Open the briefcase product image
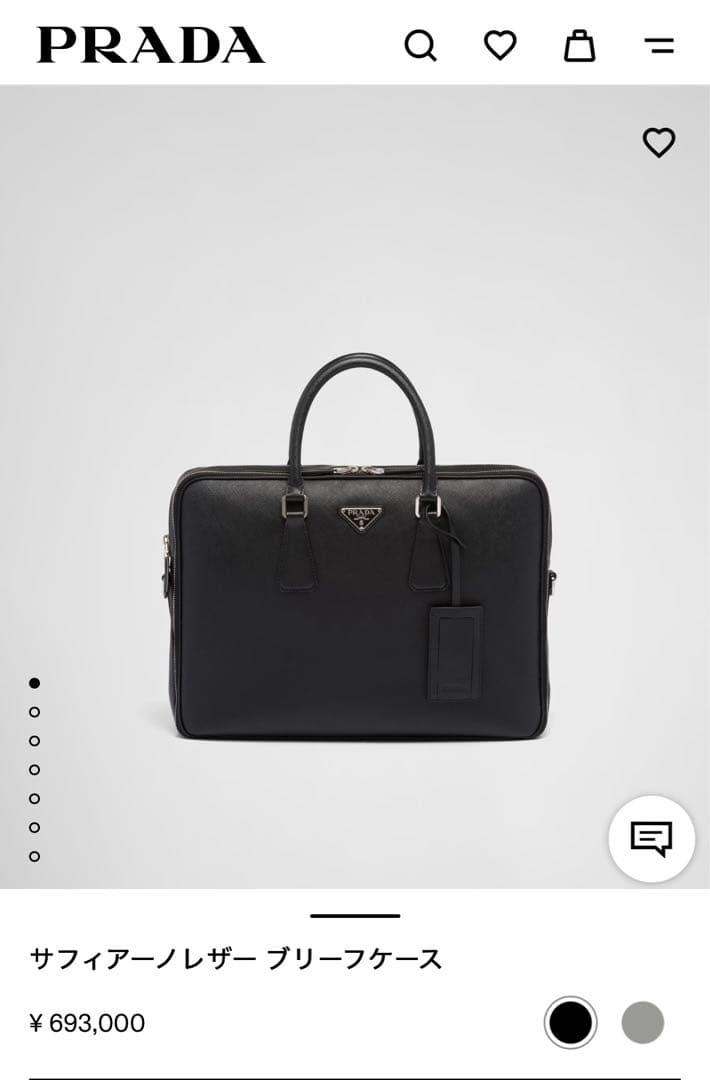Screen dimensions: 710x1080 [x=360, y=560]
